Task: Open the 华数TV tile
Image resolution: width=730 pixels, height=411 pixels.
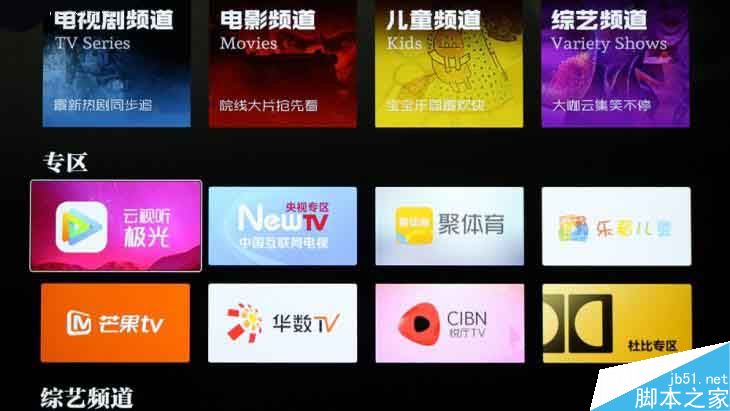Action: coord(282,322)
